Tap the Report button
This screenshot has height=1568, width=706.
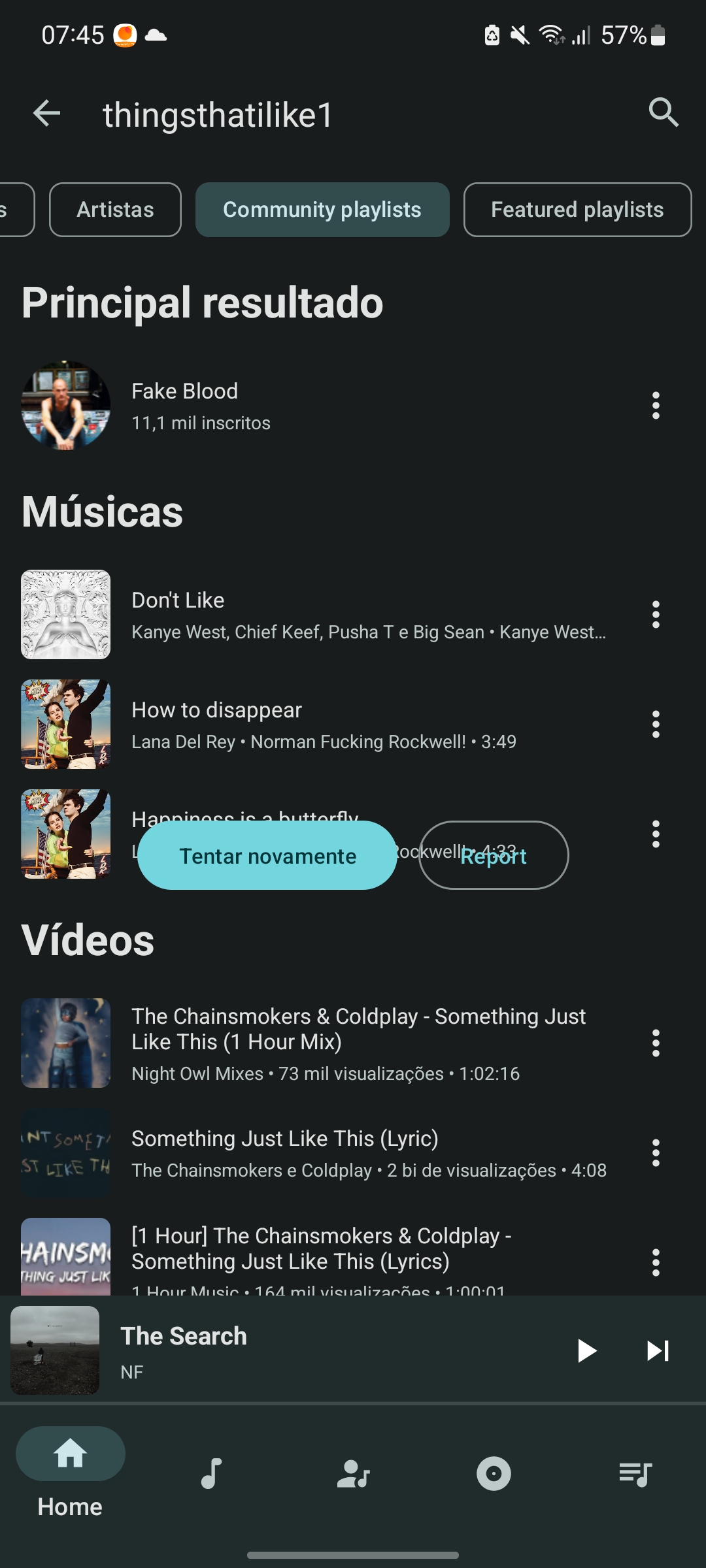[x=494, y=856]
